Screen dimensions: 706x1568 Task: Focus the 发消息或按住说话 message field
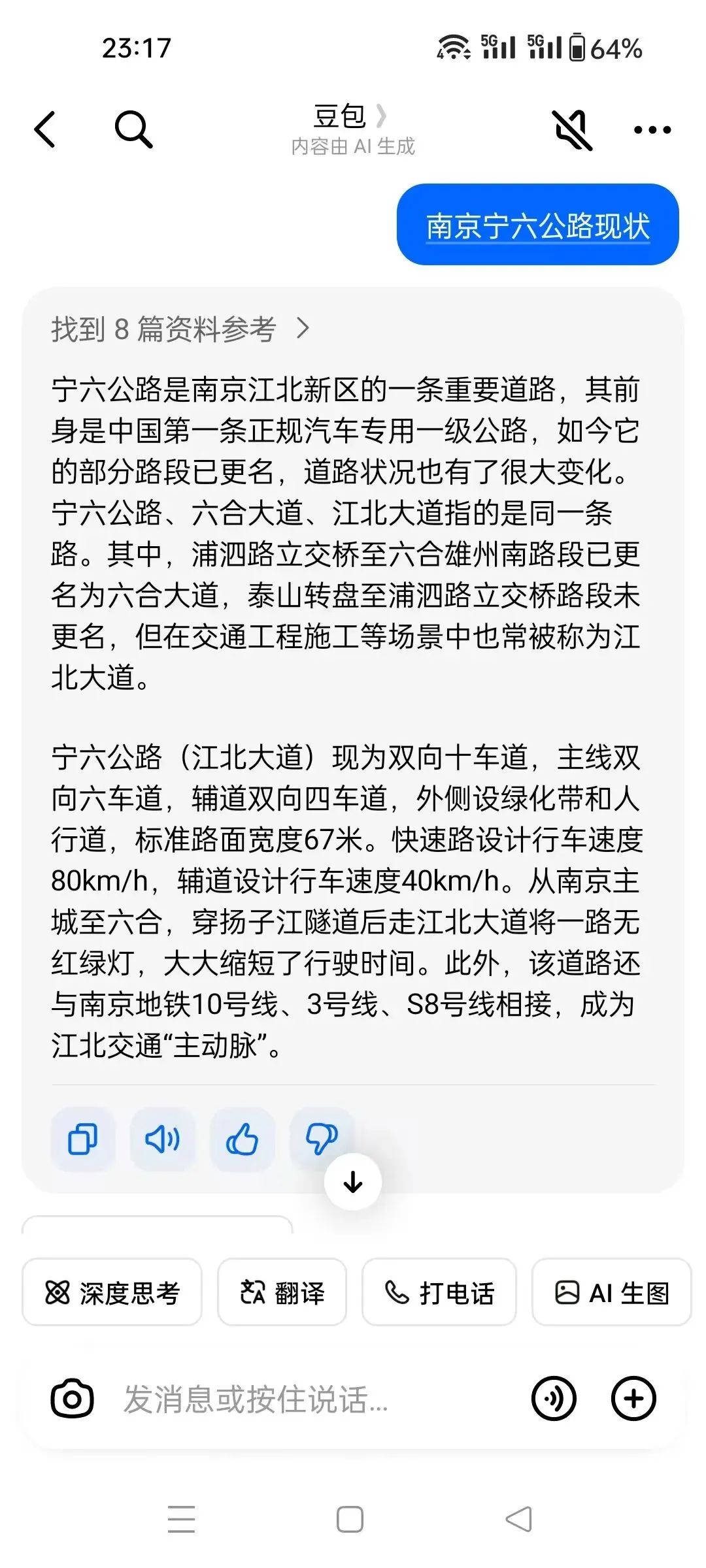point(314,1399)
